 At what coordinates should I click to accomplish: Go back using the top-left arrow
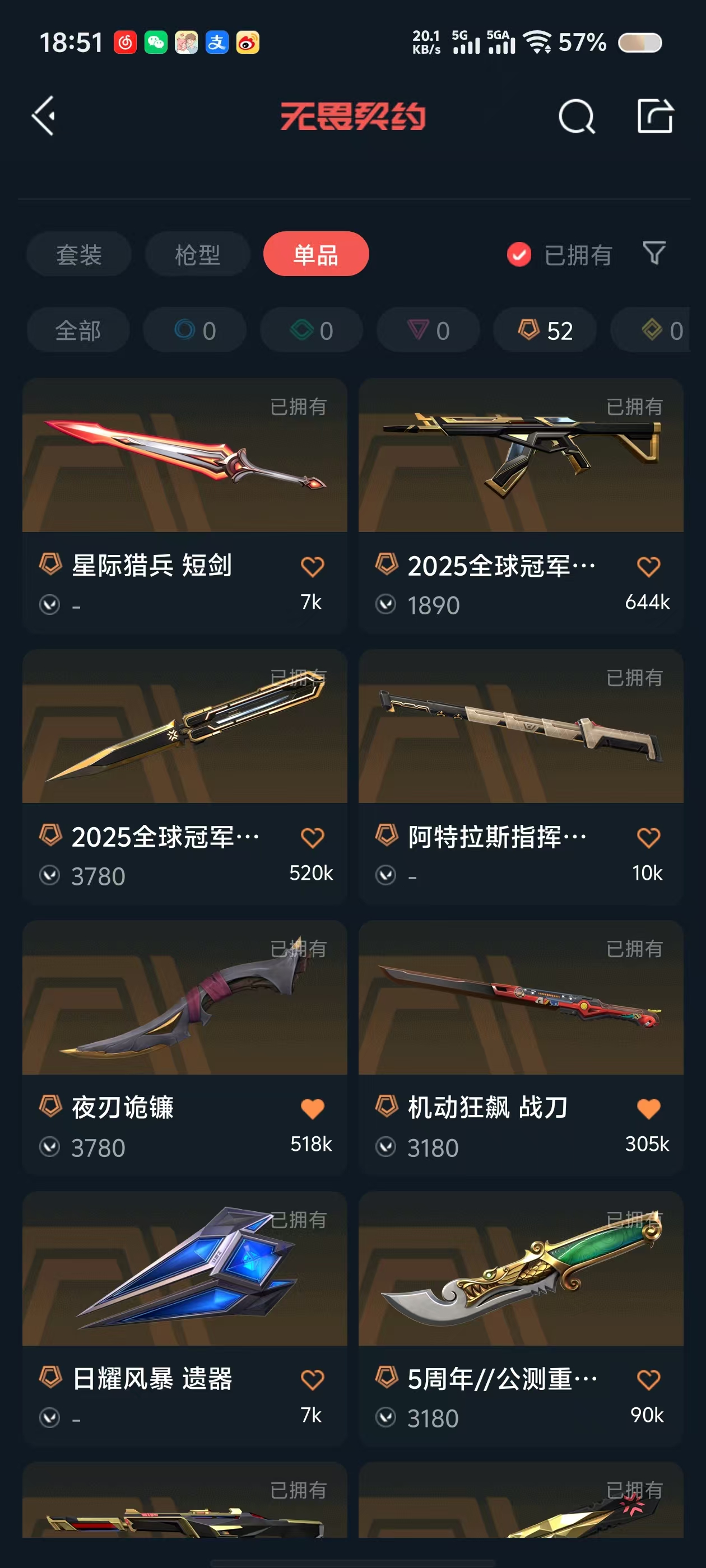pos(44,116)
